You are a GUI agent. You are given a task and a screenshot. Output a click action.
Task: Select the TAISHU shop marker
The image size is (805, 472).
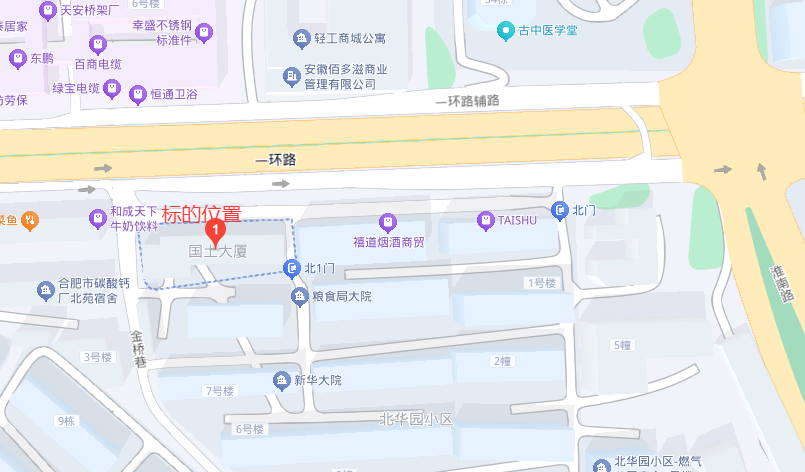(486, 220)
